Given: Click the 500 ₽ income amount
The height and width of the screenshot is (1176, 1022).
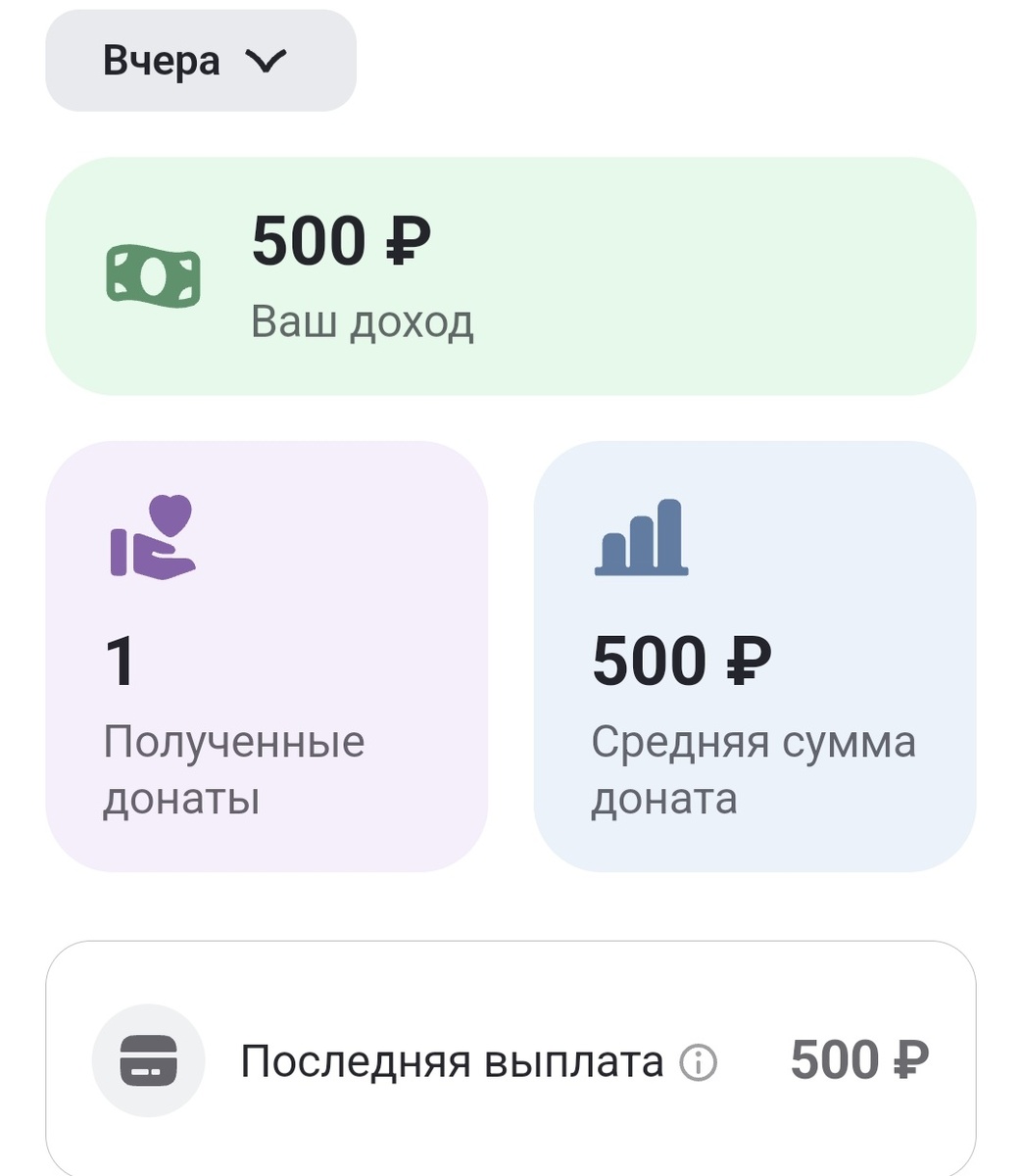Looking at the screenshot, I should click(345, 240).
